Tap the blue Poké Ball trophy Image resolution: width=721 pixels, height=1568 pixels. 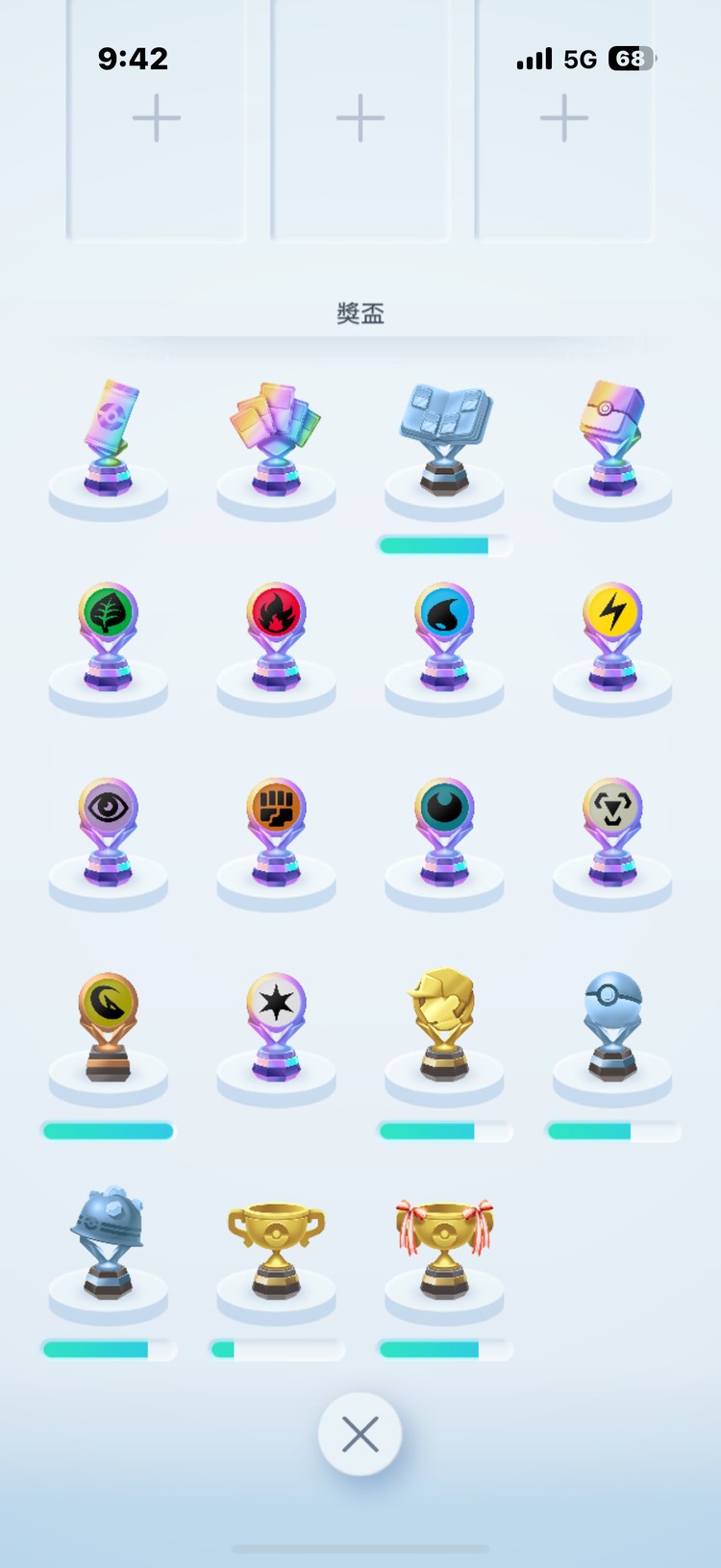click(612, 1027)
